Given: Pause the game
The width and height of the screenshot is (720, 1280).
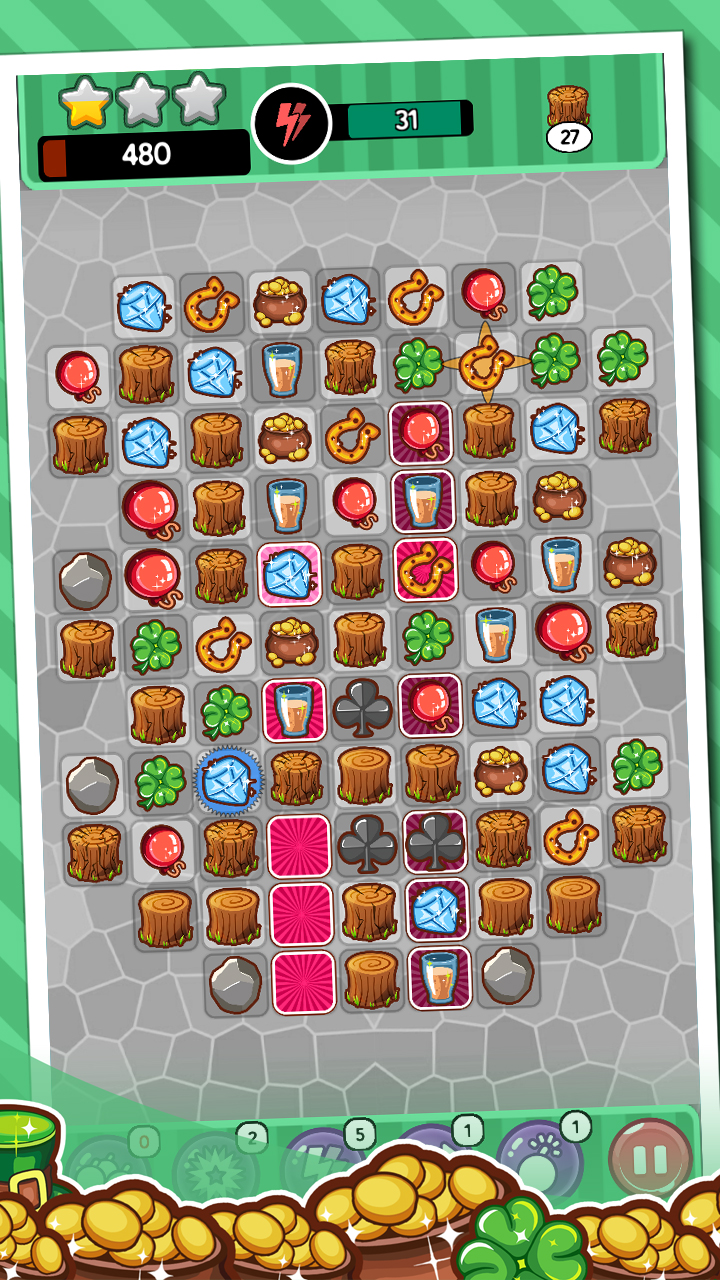Looking at the screenshot, I should [x=650, y=1156].
